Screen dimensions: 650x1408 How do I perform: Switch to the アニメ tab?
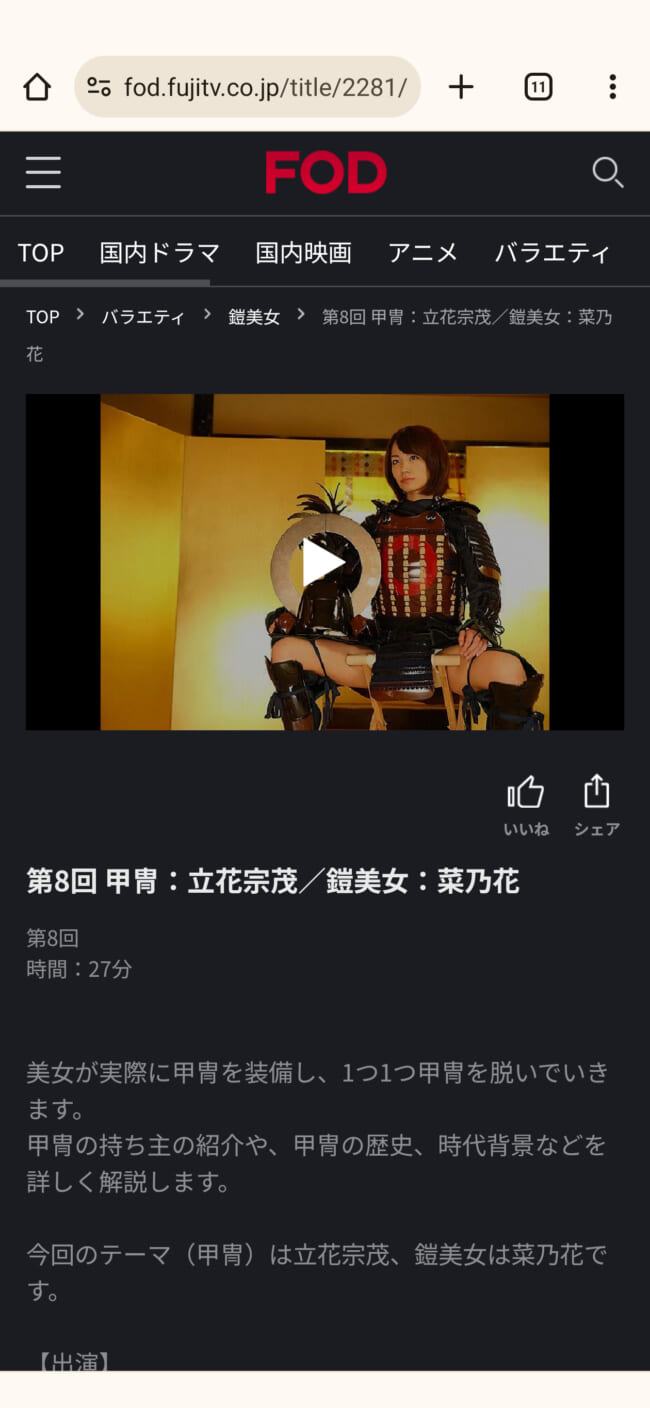click(423, 253)
